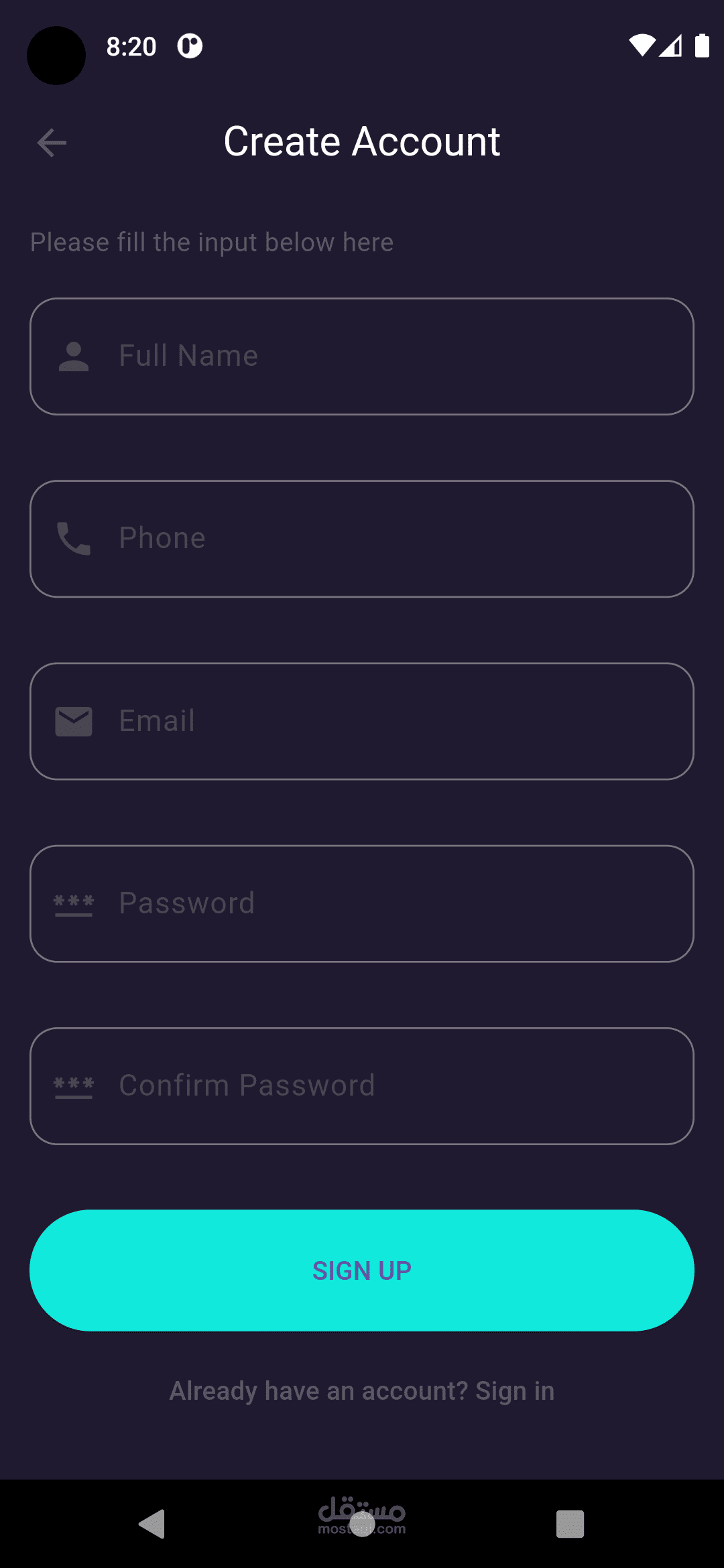Click the asterisks icon beside Confirm Password

pyautogui.click(x=74, y=1086)
